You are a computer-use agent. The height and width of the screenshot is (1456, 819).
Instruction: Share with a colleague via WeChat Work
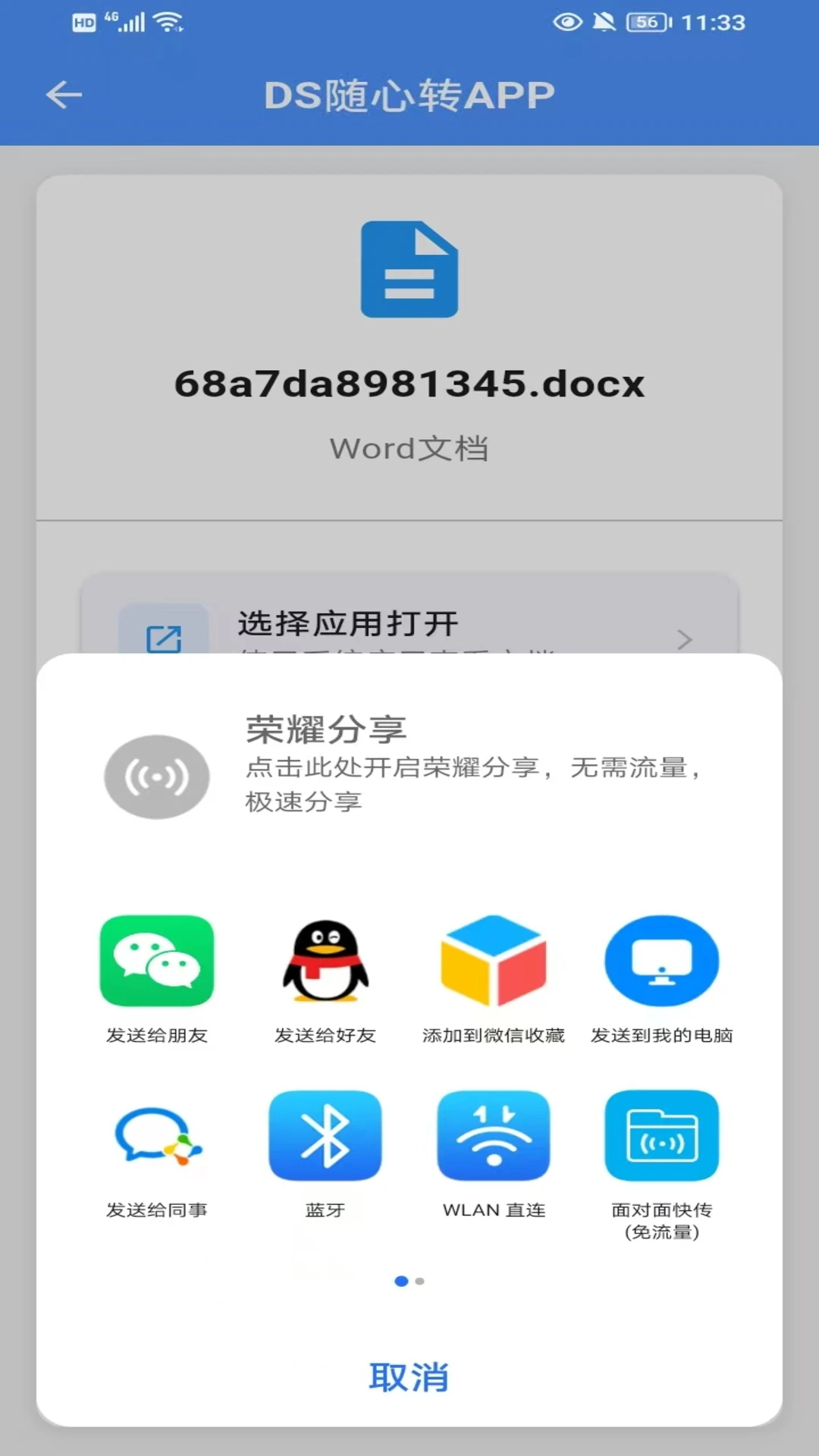click(x=157, y=1135)
